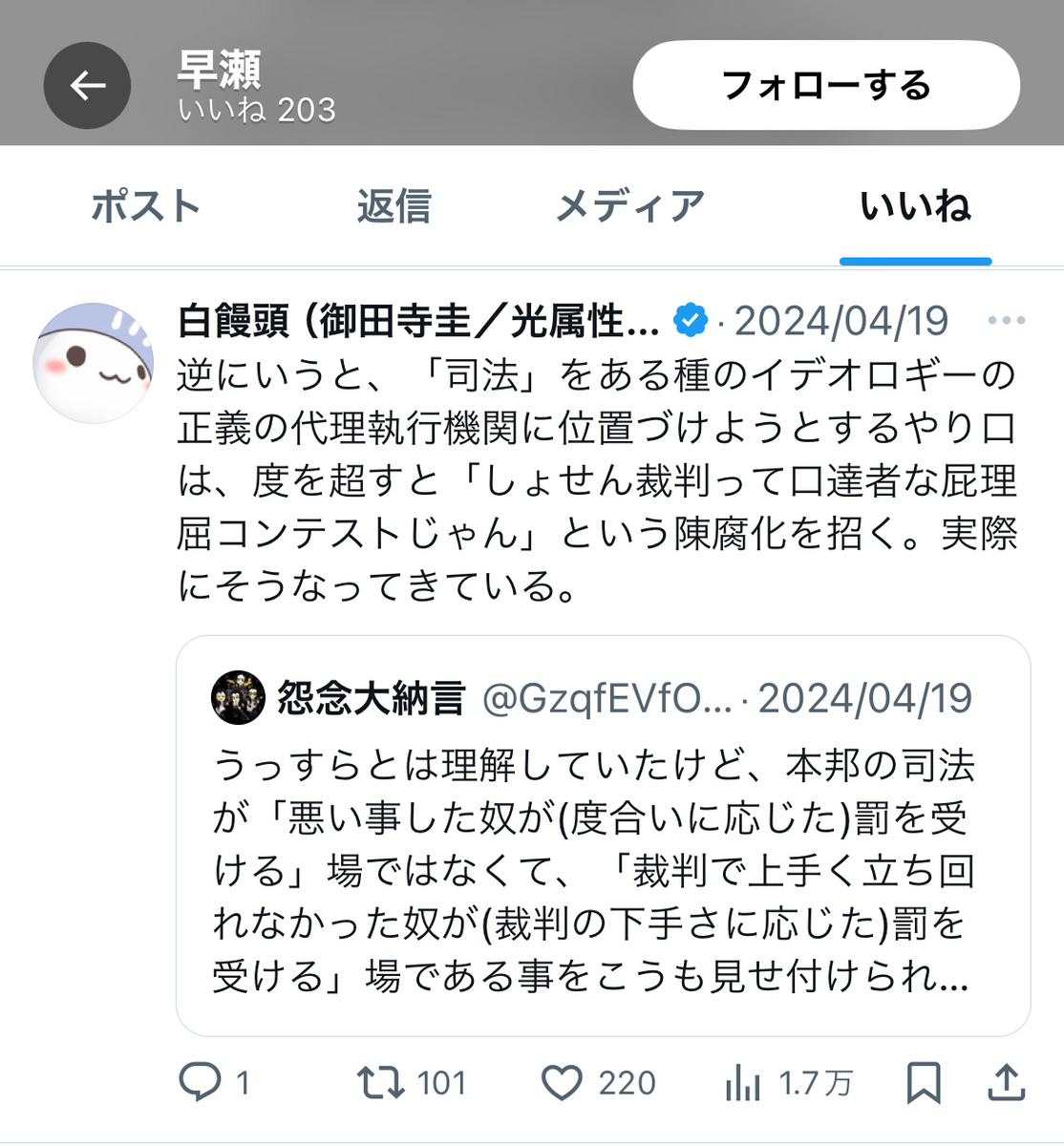Open the メディア tab
Screen dimensions: 1064x1146
coord(630,206)
